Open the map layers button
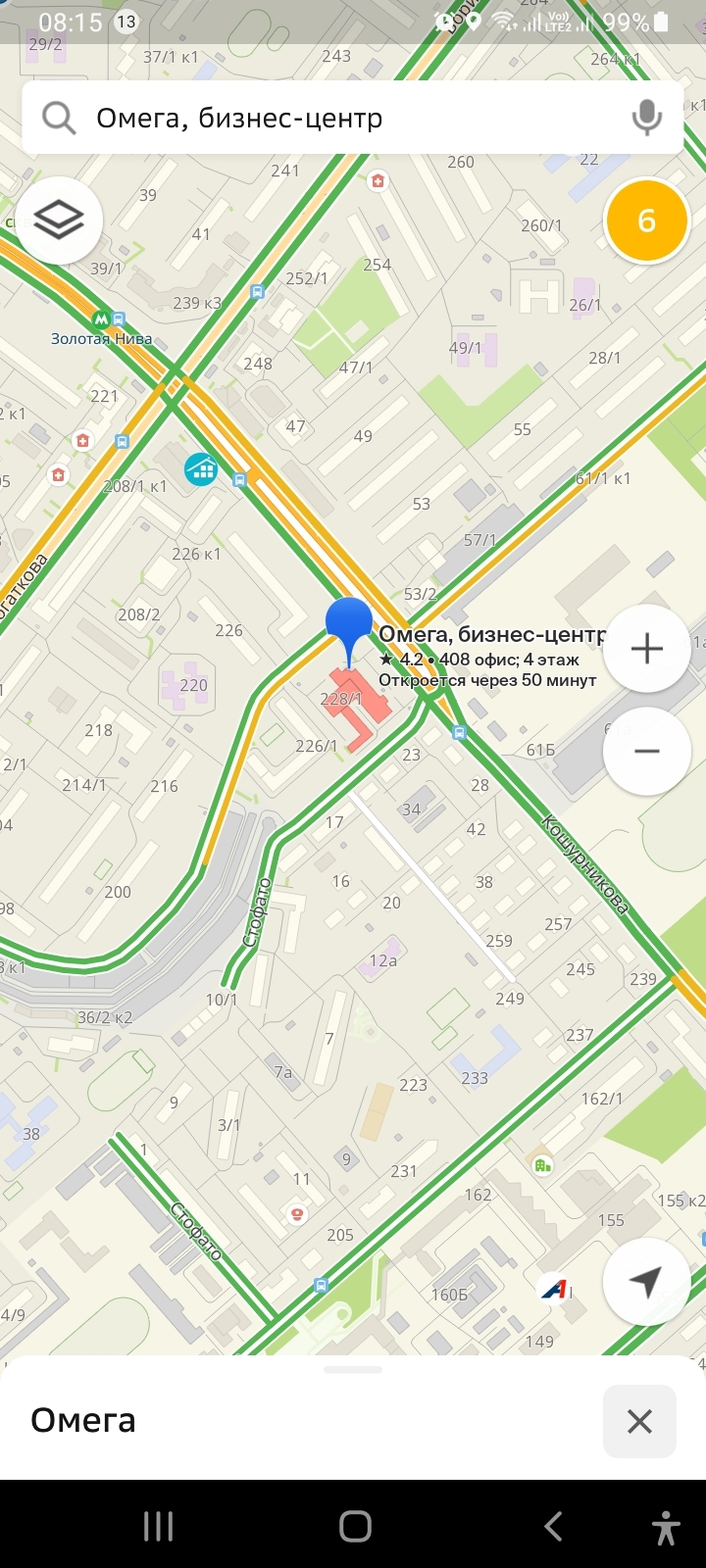 (x=59, y=220)
